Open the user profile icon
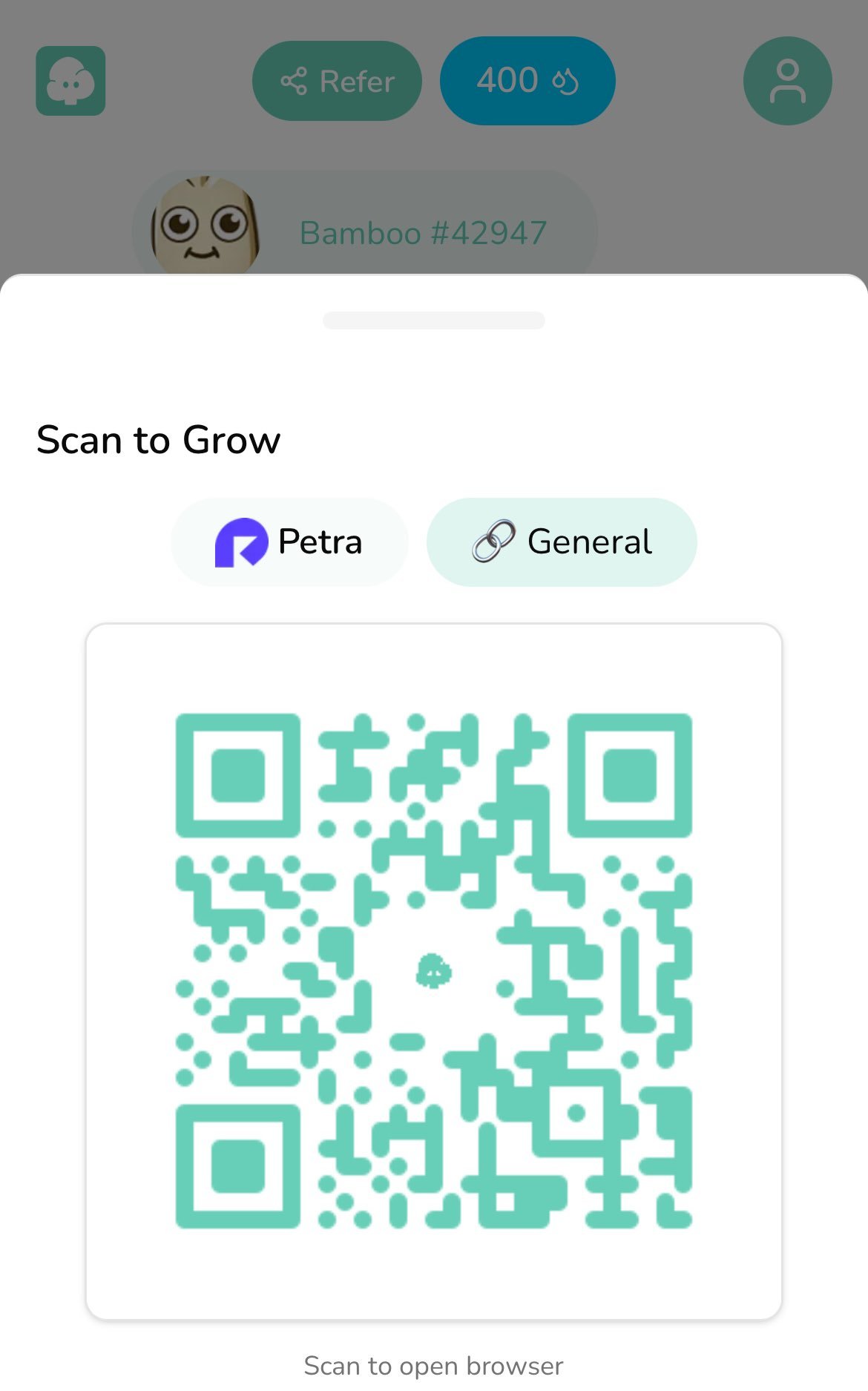 787,81
